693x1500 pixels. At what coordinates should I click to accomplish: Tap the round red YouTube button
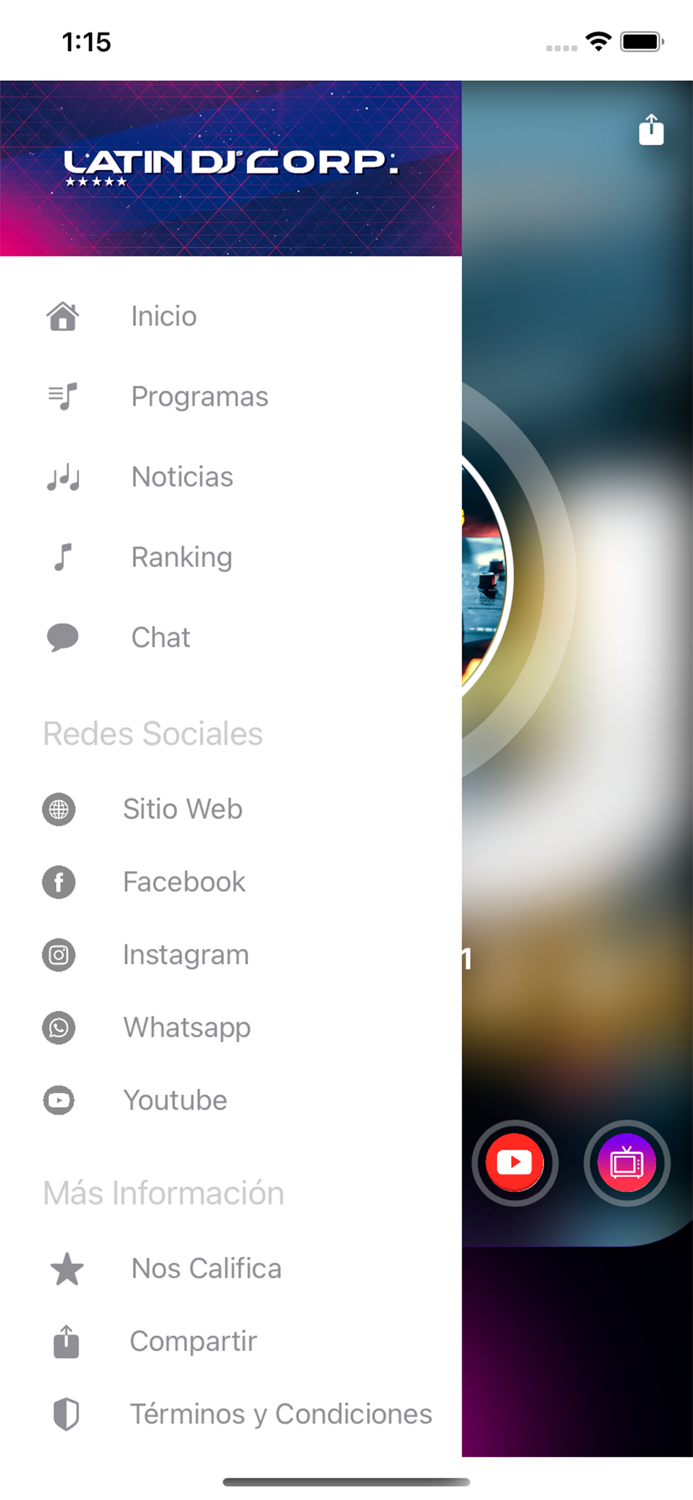click(x=515, y=1163)
